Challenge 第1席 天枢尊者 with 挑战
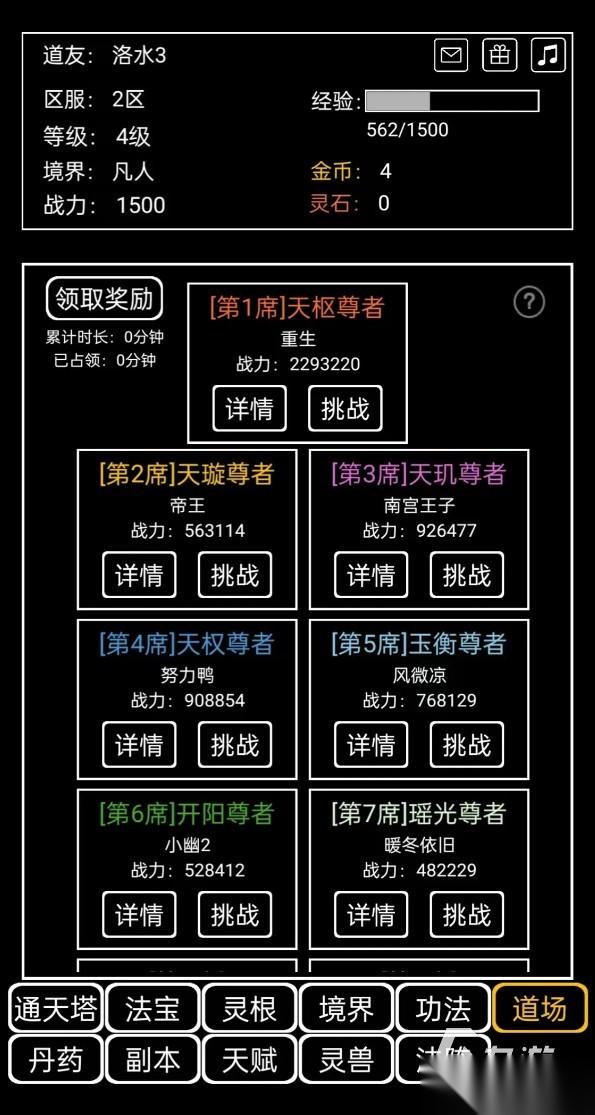The width and height of the screenshot is (595, 1115). pyautogui.click(x=345, y=408)
